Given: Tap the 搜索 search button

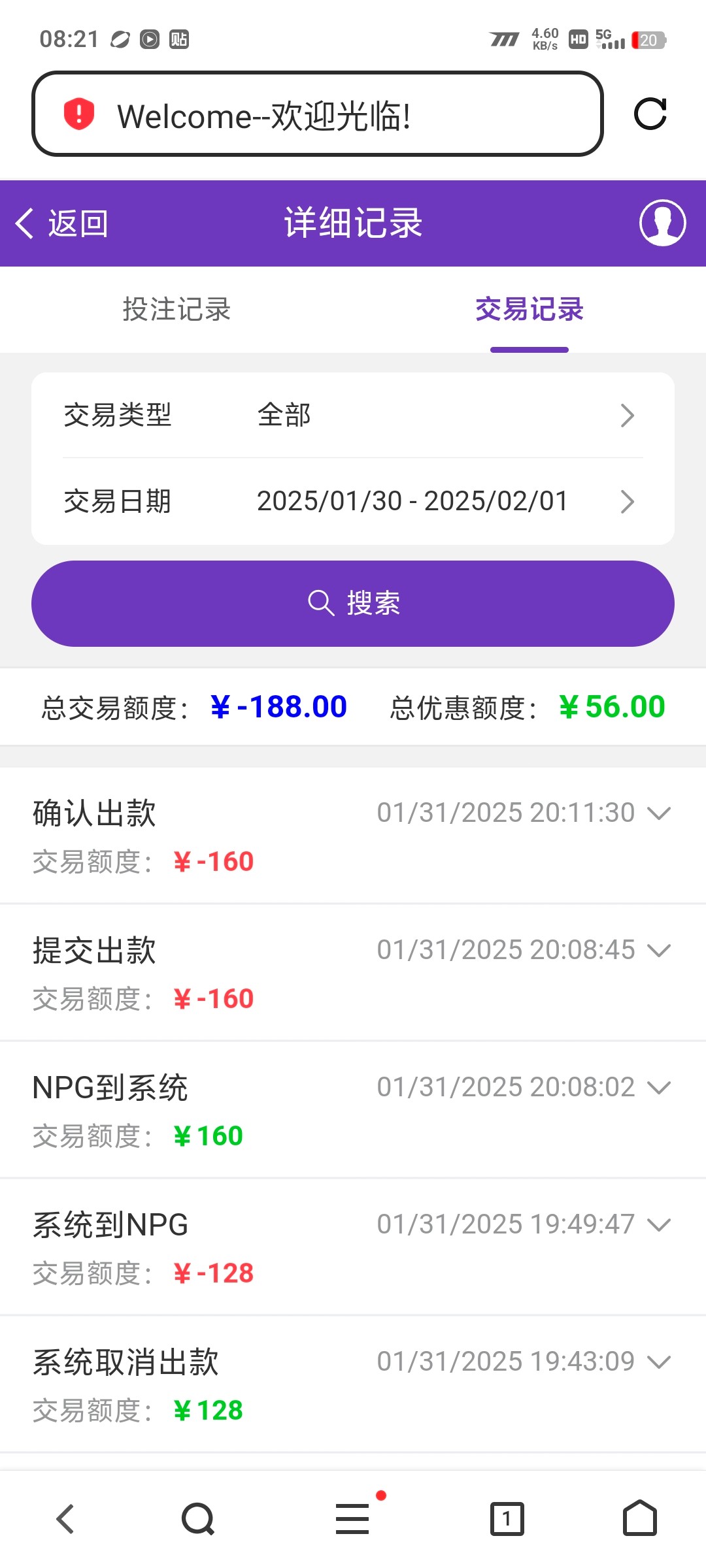Looking at the screenshot, I should point(353,603).
